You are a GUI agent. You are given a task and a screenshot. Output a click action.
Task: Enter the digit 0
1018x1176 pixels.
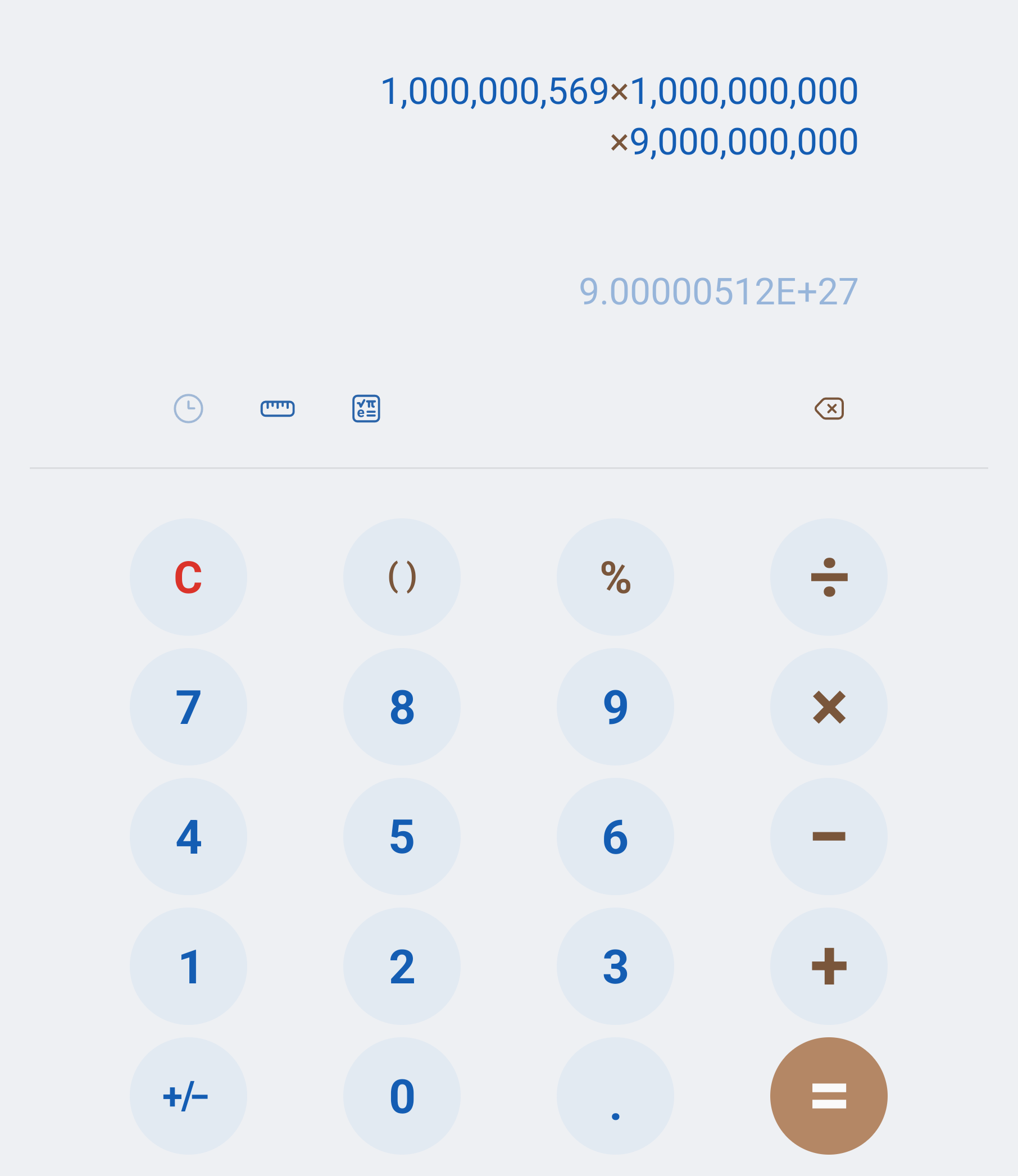402,1096
